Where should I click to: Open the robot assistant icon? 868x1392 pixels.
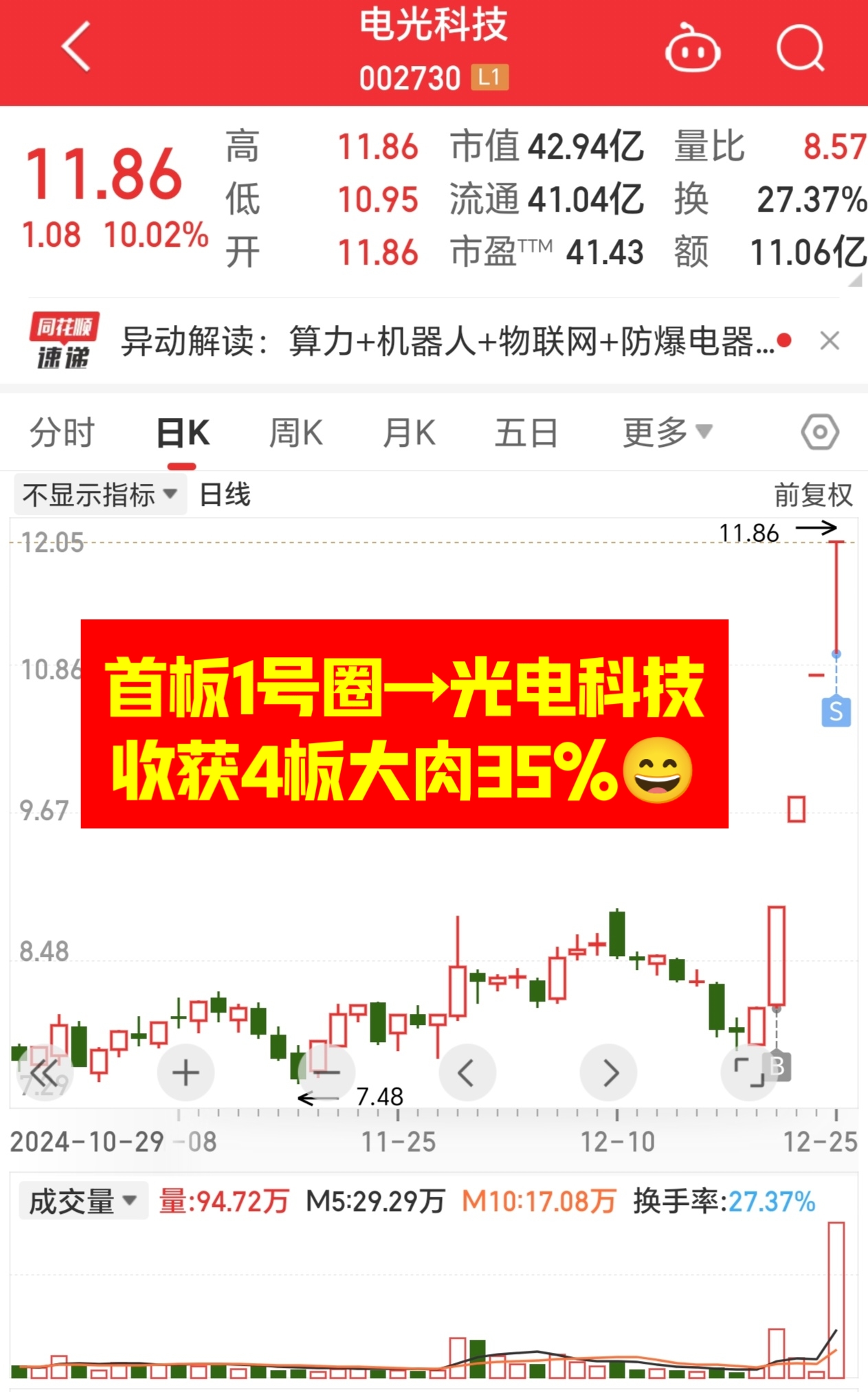pyautogui.click(x=692, y=48)
